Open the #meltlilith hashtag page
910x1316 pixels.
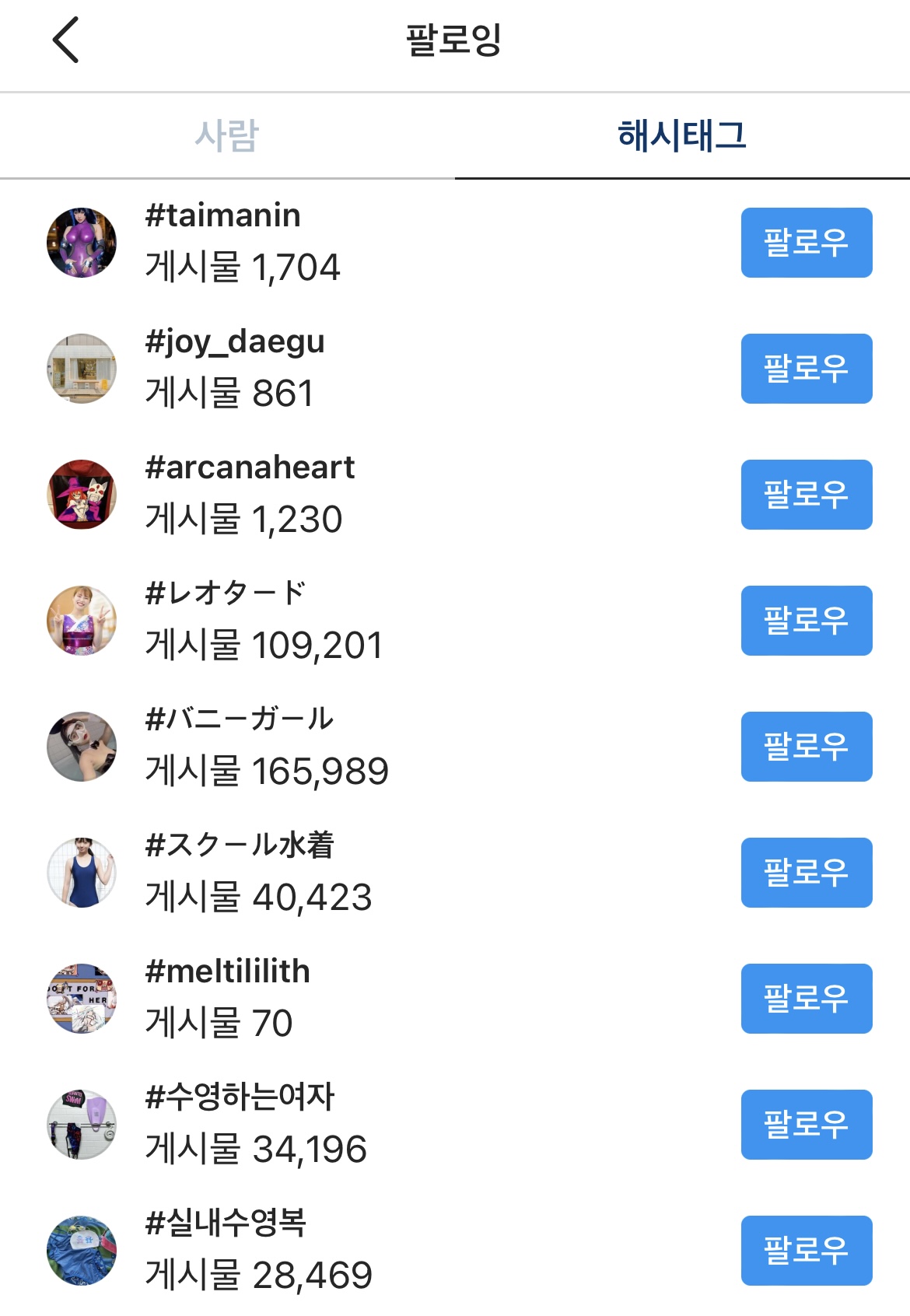click(227, 972)
